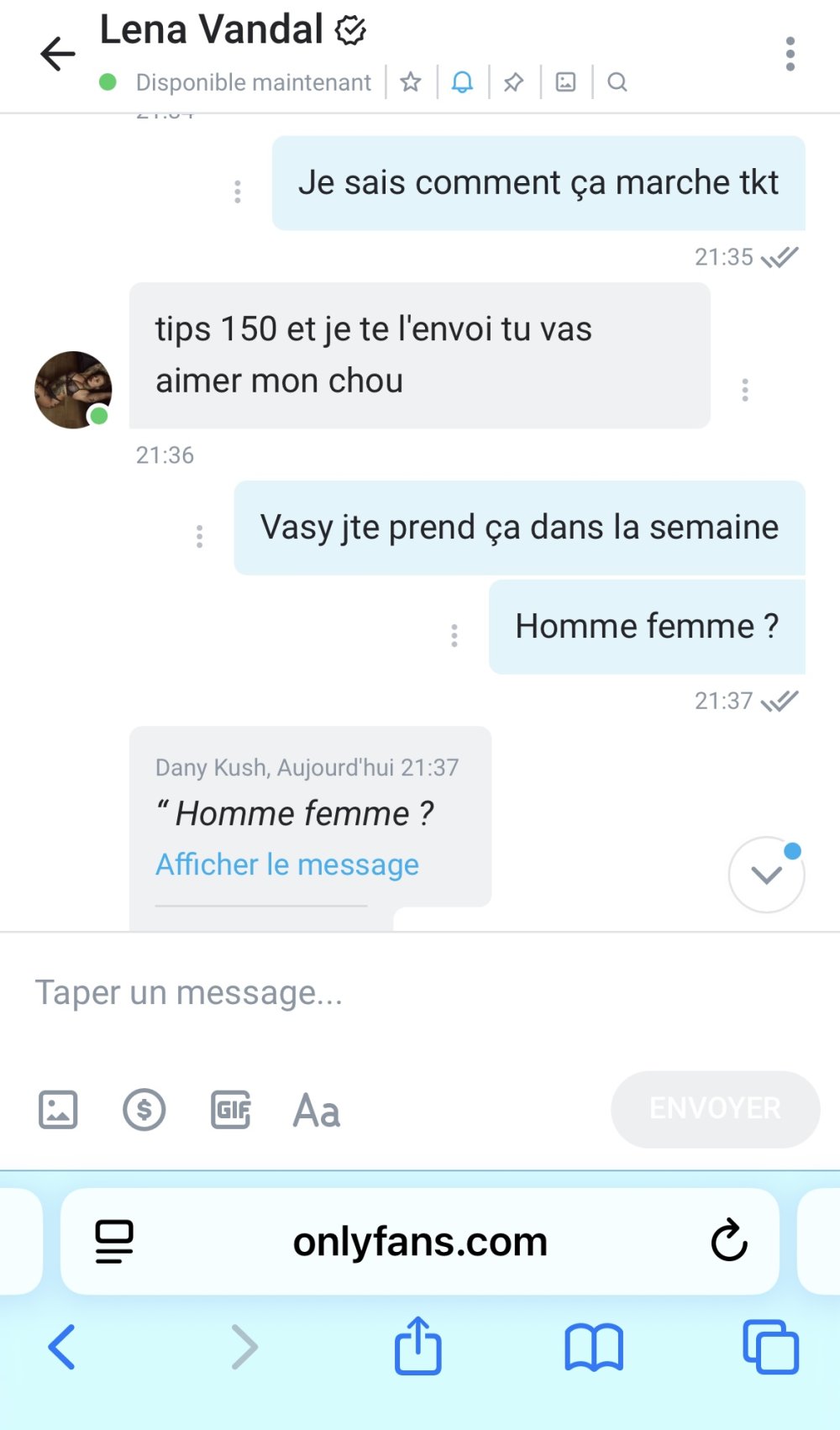This screenshot has height=1430, width=840.
Task: Add Lena Vandal to favorites star
Action: (411, 82)
